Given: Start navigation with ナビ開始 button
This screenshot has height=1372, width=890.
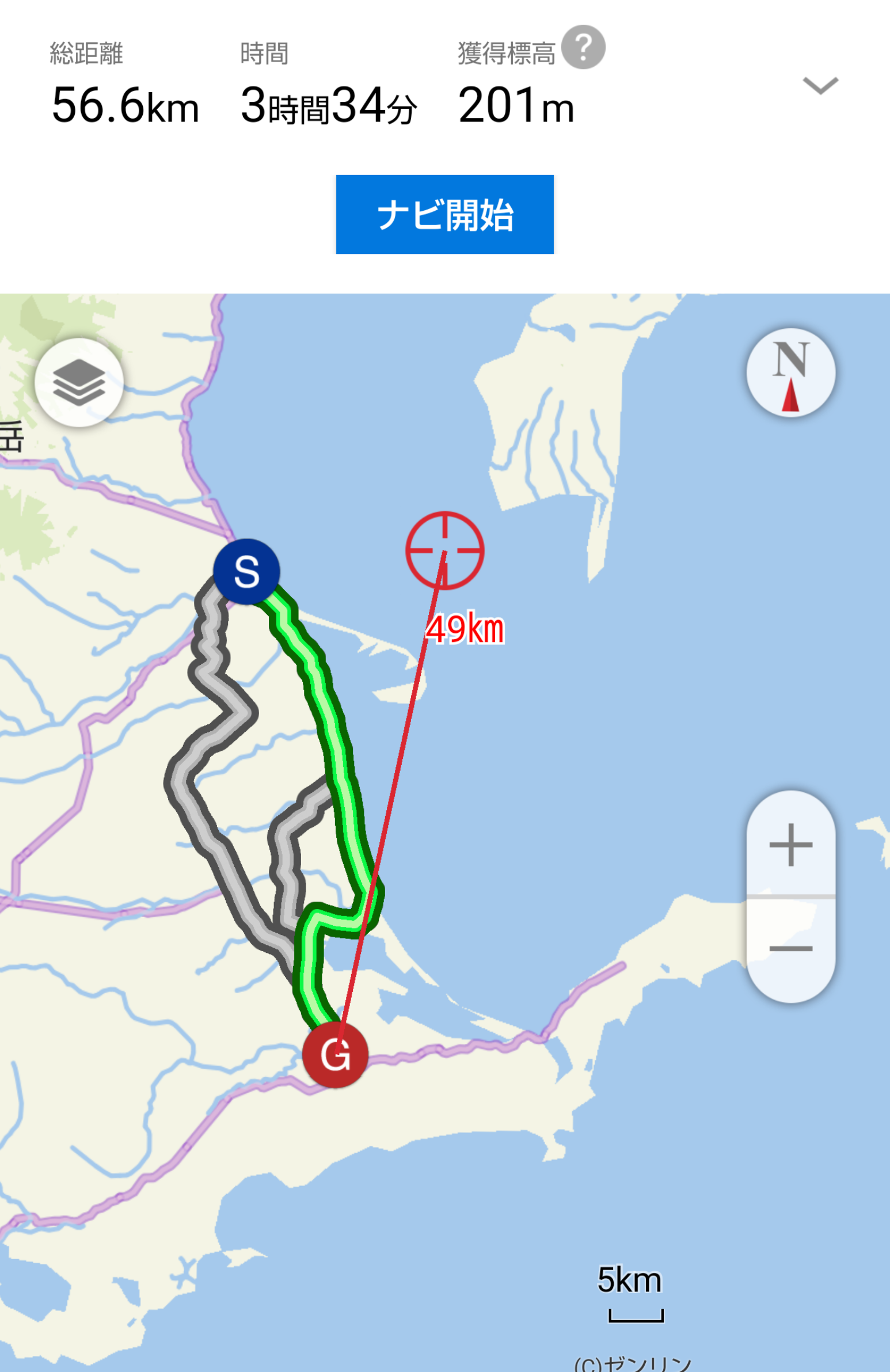Looking at the screenshot, I should 444,214.
